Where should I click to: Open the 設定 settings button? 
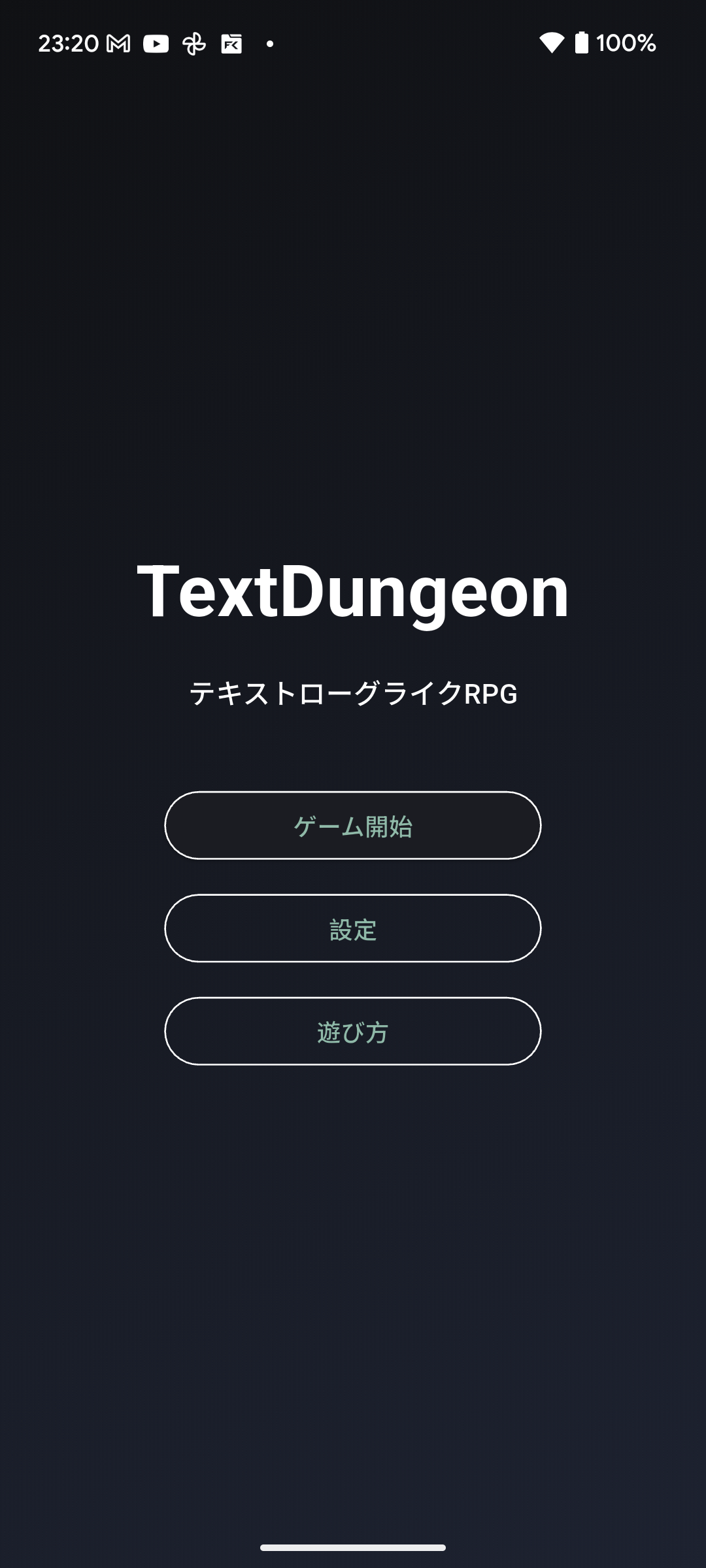click(x=352, y=928)
